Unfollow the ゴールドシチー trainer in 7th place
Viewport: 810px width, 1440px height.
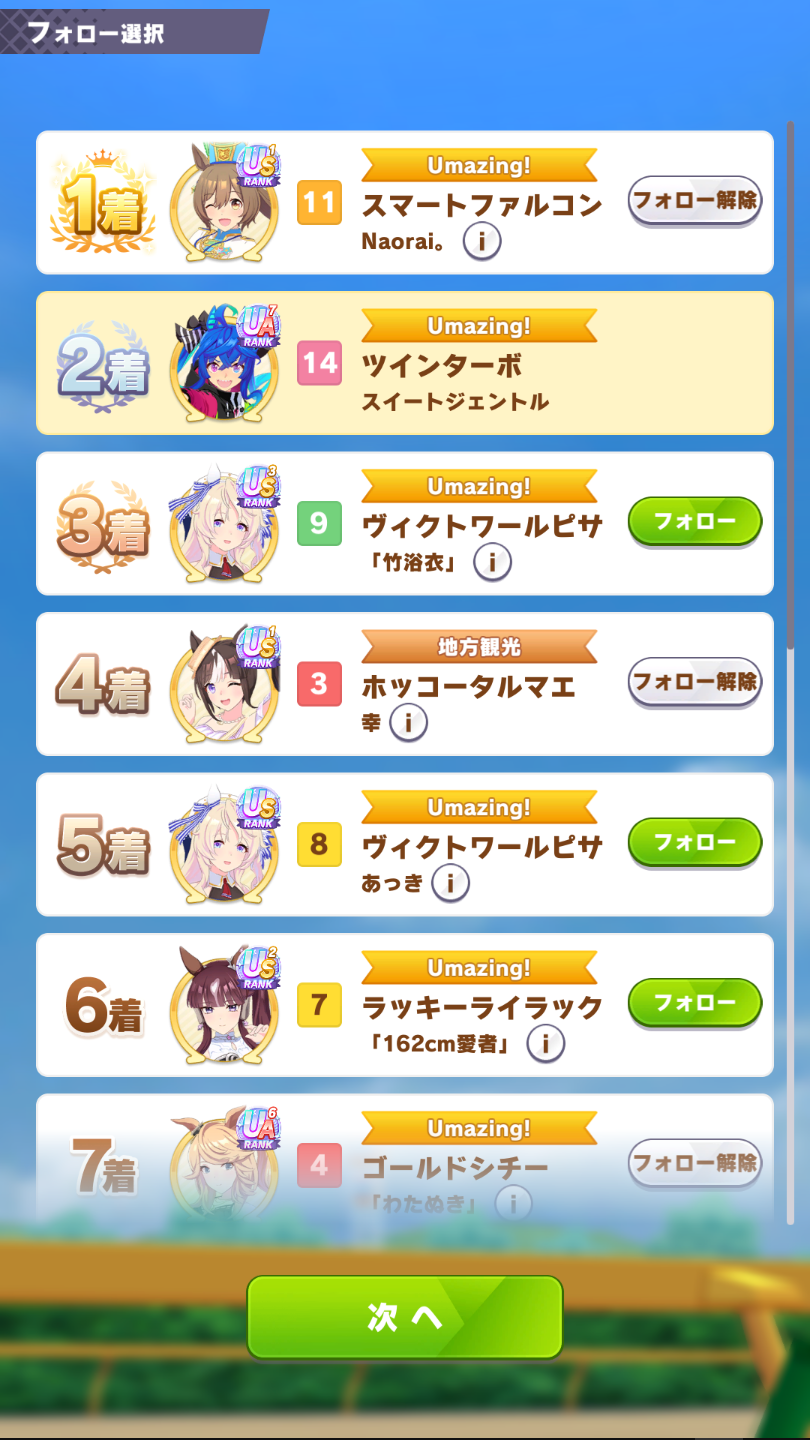pos(694,1163)
